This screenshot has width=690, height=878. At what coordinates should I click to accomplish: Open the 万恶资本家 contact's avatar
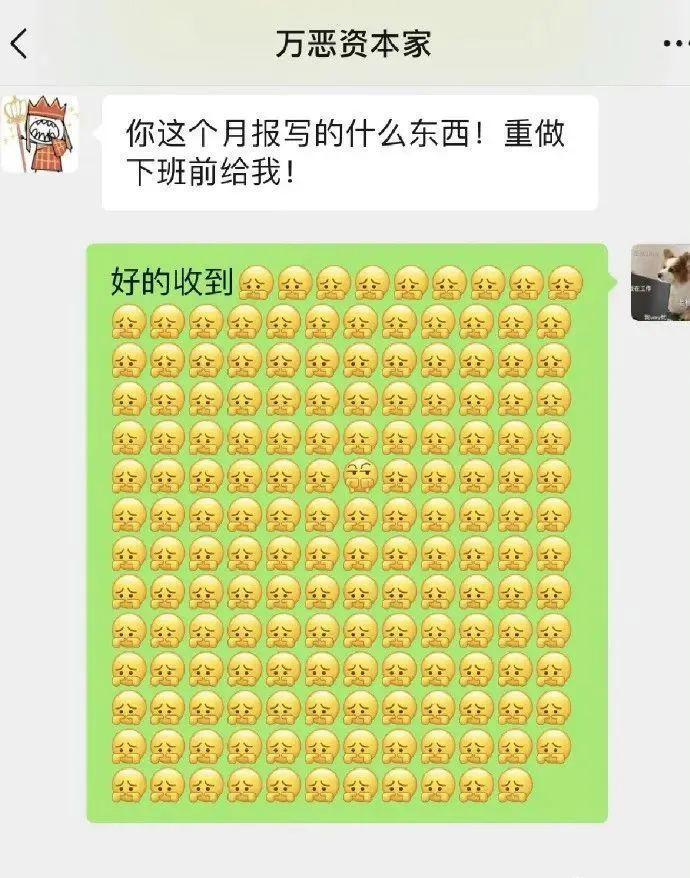click(41, 133)
